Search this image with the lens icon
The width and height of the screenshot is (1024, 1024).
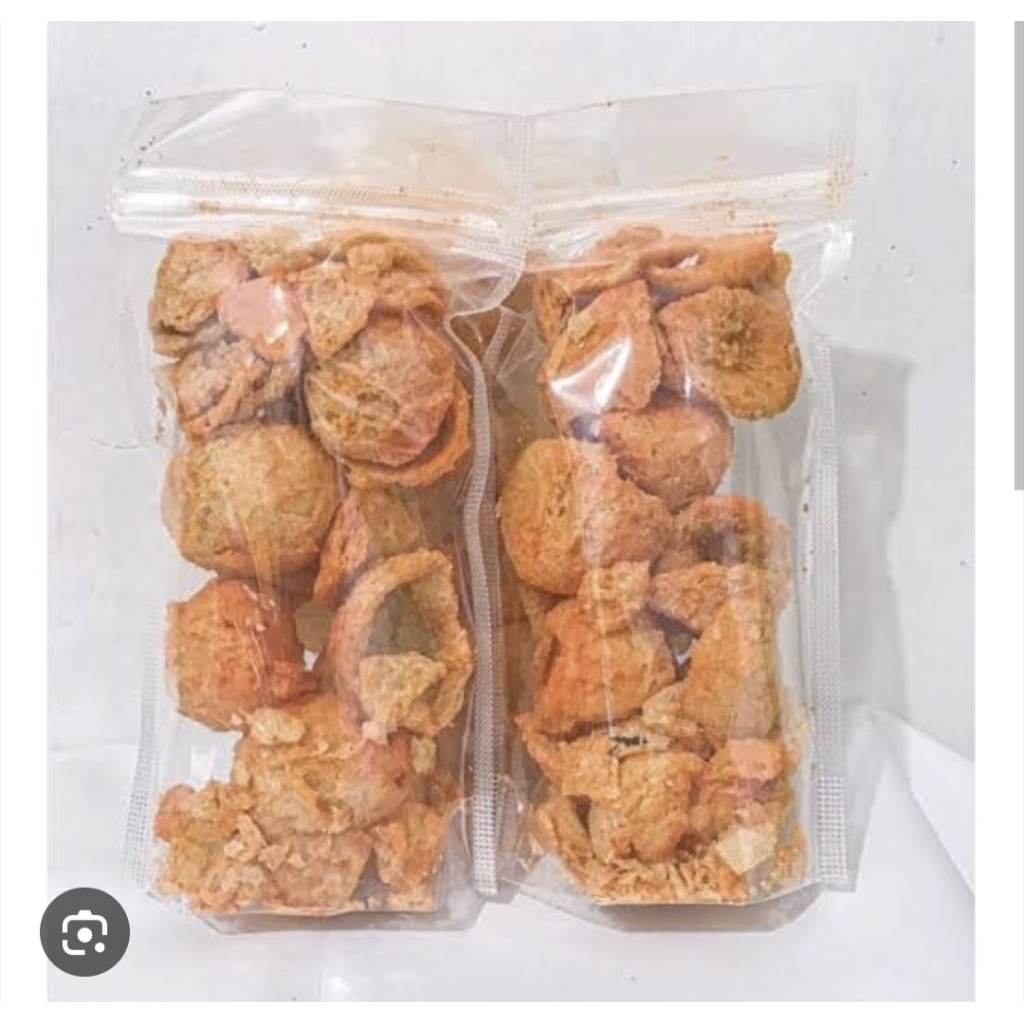85,932
